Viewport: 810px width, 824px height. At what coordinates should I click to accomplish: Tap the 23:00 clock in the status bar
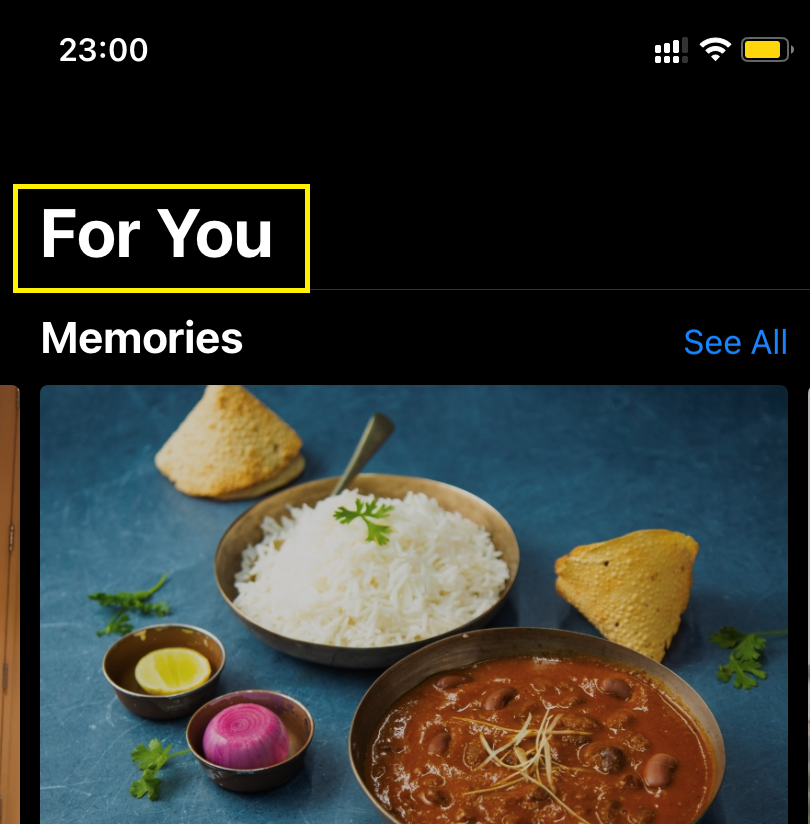(x=104, y=49)
